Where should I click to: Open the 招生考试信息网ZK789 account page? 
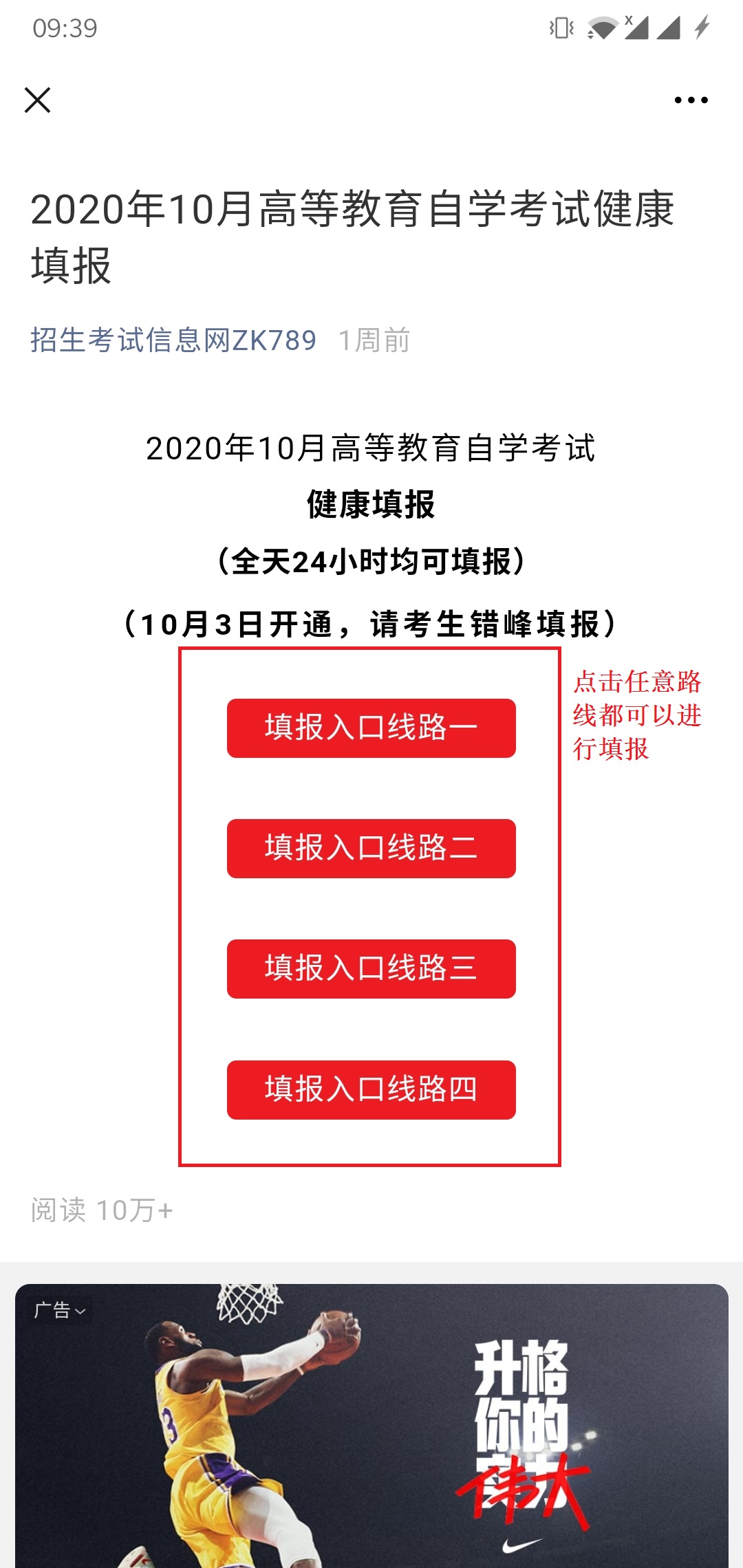173,340
